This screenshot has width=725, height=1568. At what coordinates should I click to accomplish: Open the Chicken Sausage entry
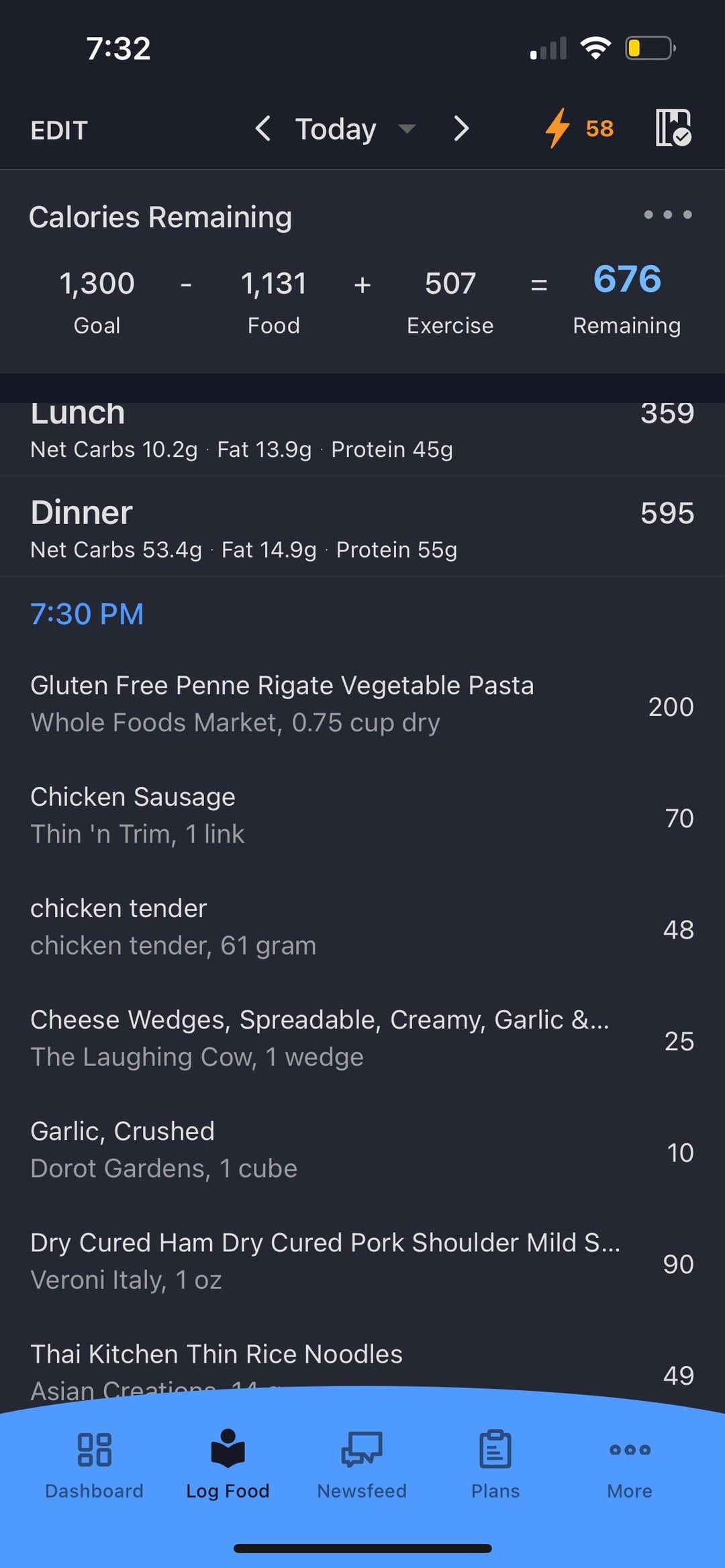(362, 816)
